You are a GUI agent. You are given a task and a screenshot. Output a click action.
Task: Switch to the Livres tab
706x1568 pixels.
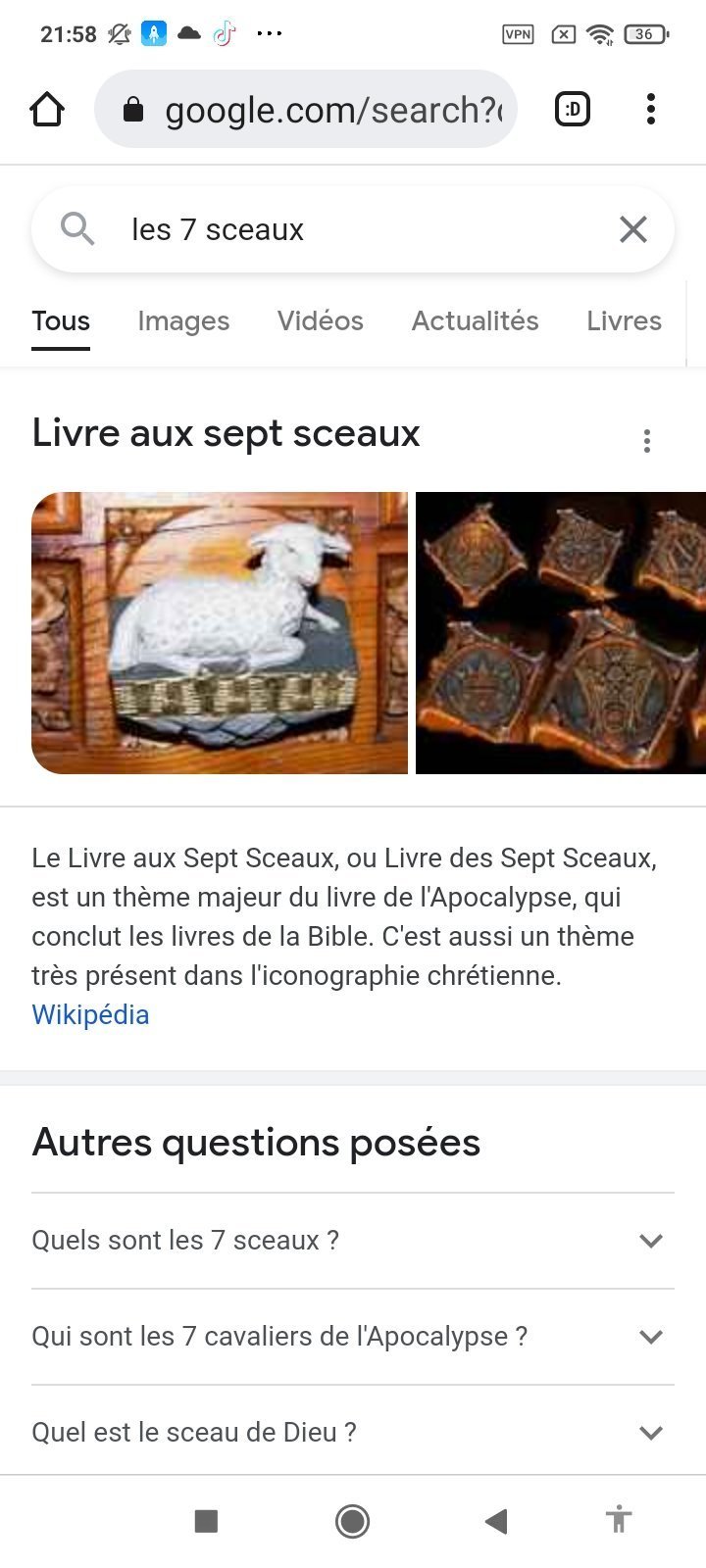tap(624, 320)
